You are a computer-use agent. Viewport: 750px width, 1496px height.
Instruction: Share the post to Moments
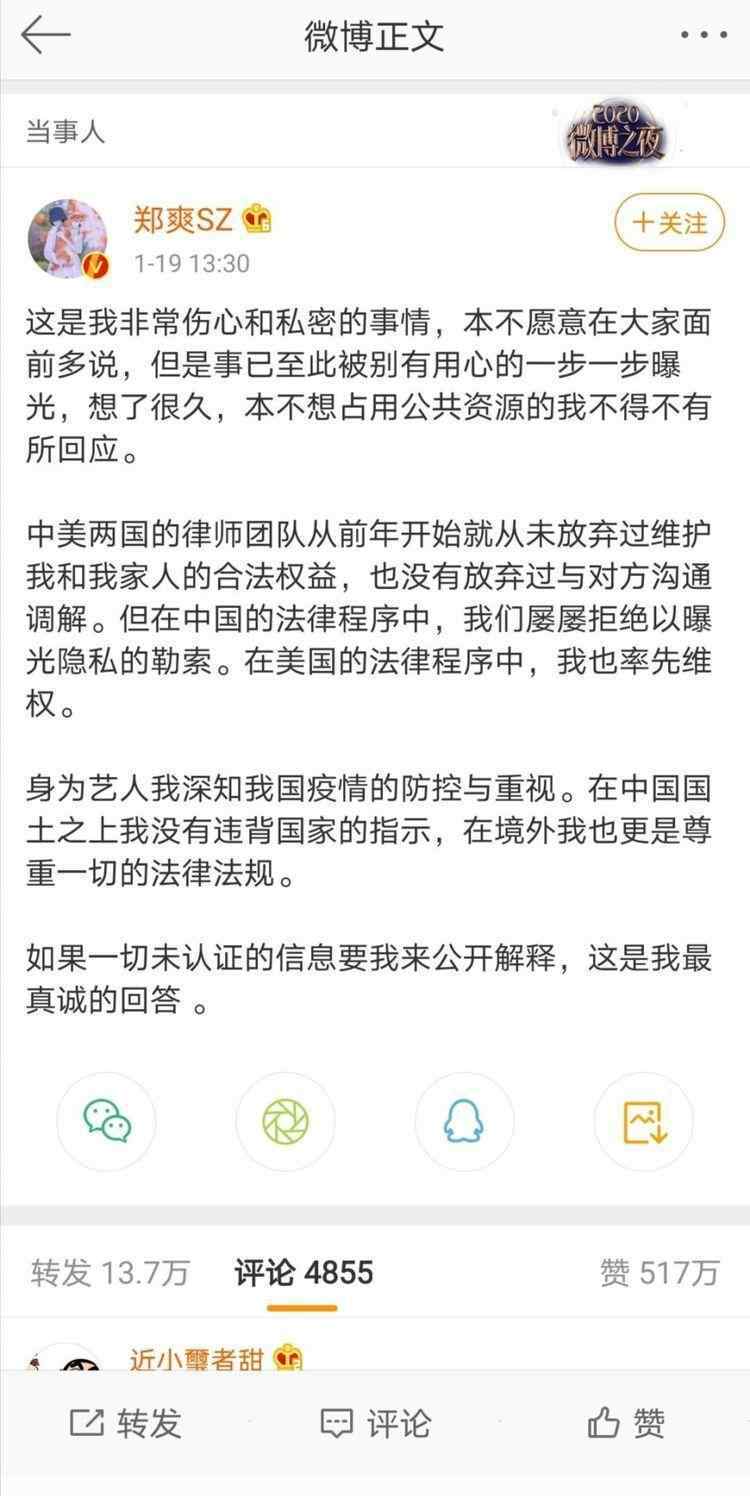[285, 1121]
